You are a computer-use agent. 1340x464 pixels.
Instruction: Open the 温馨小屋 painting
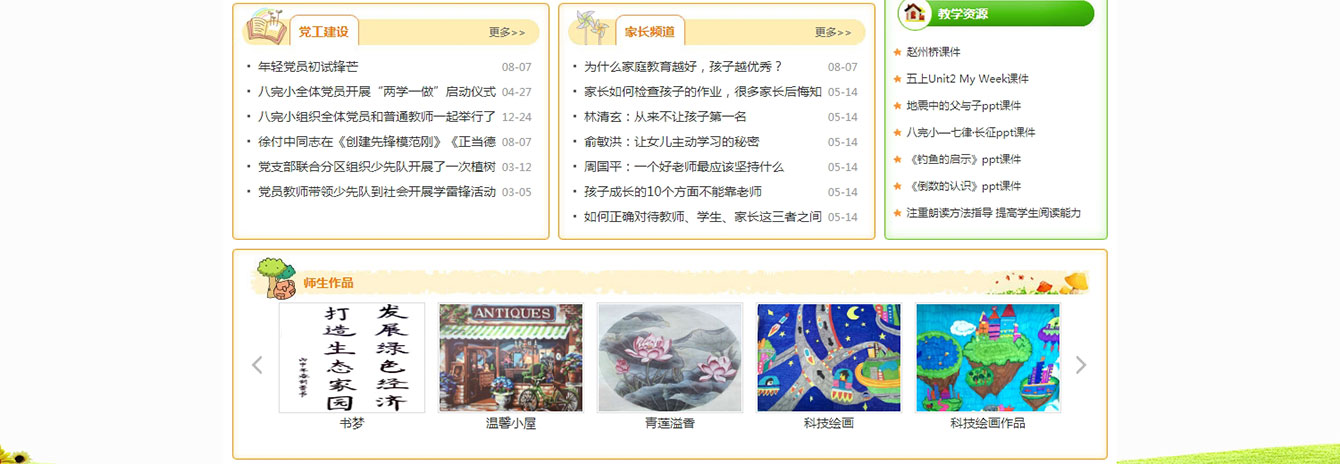click(x=510, y=358)
